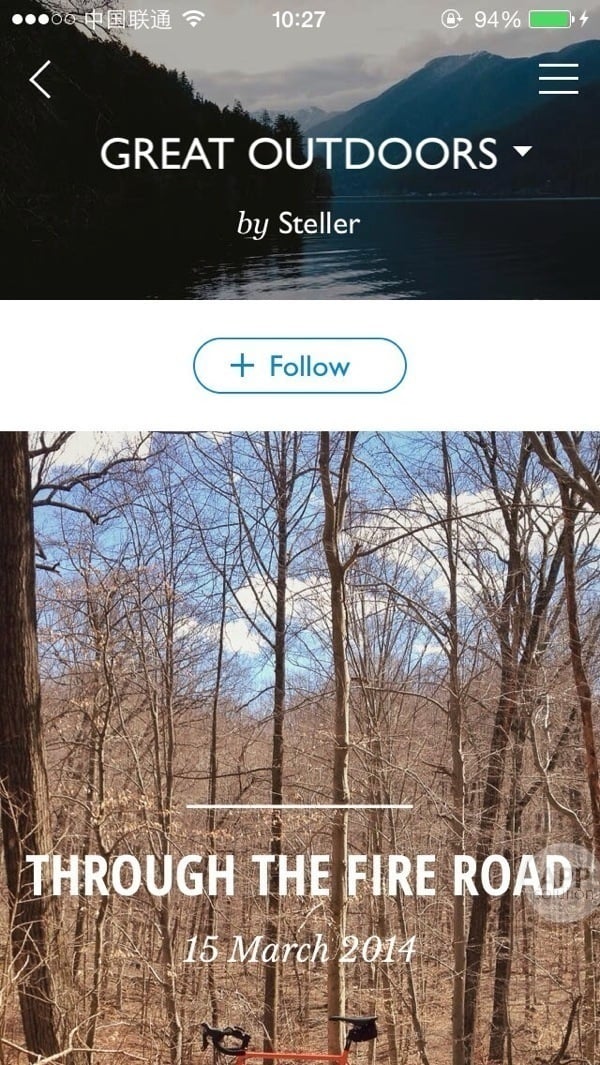The image size is (600, 1065).
Task: Open the Through the Fire Road story
Action: [300, 876]
